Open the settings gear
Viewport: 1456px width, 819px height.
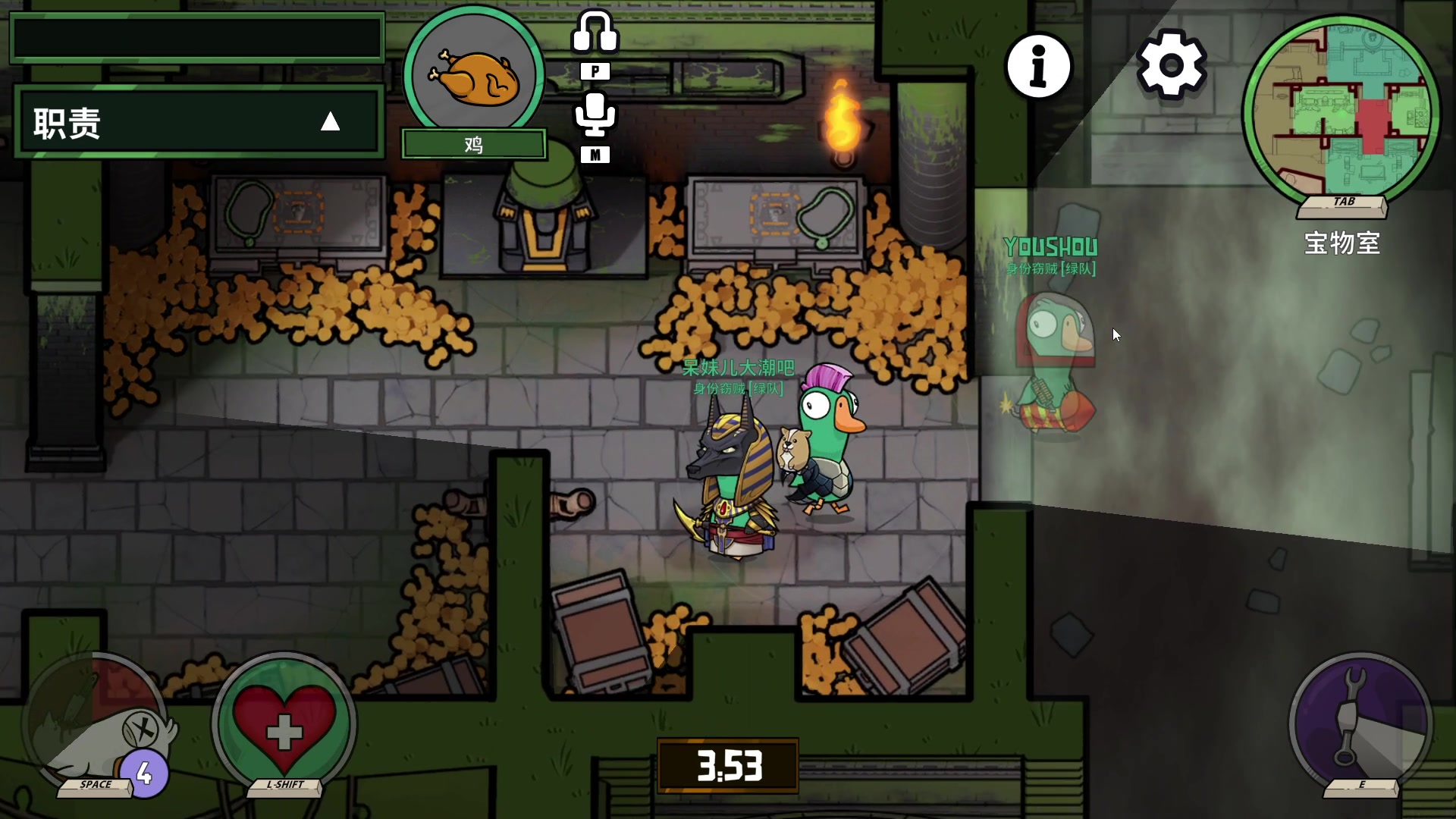coord(1171,65)
